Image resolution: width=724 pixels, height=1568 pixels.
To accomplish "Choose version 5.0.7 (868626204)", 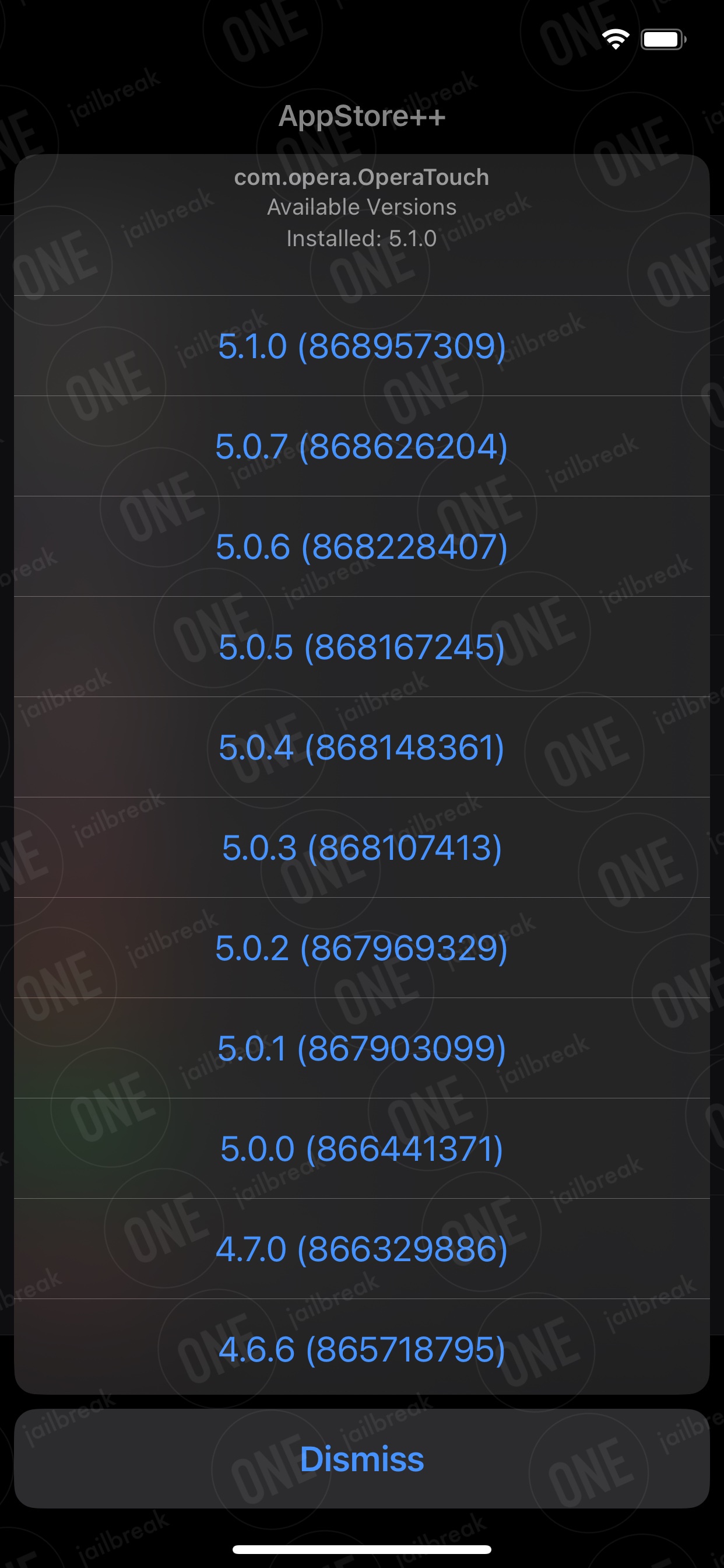I will (362, 446).
